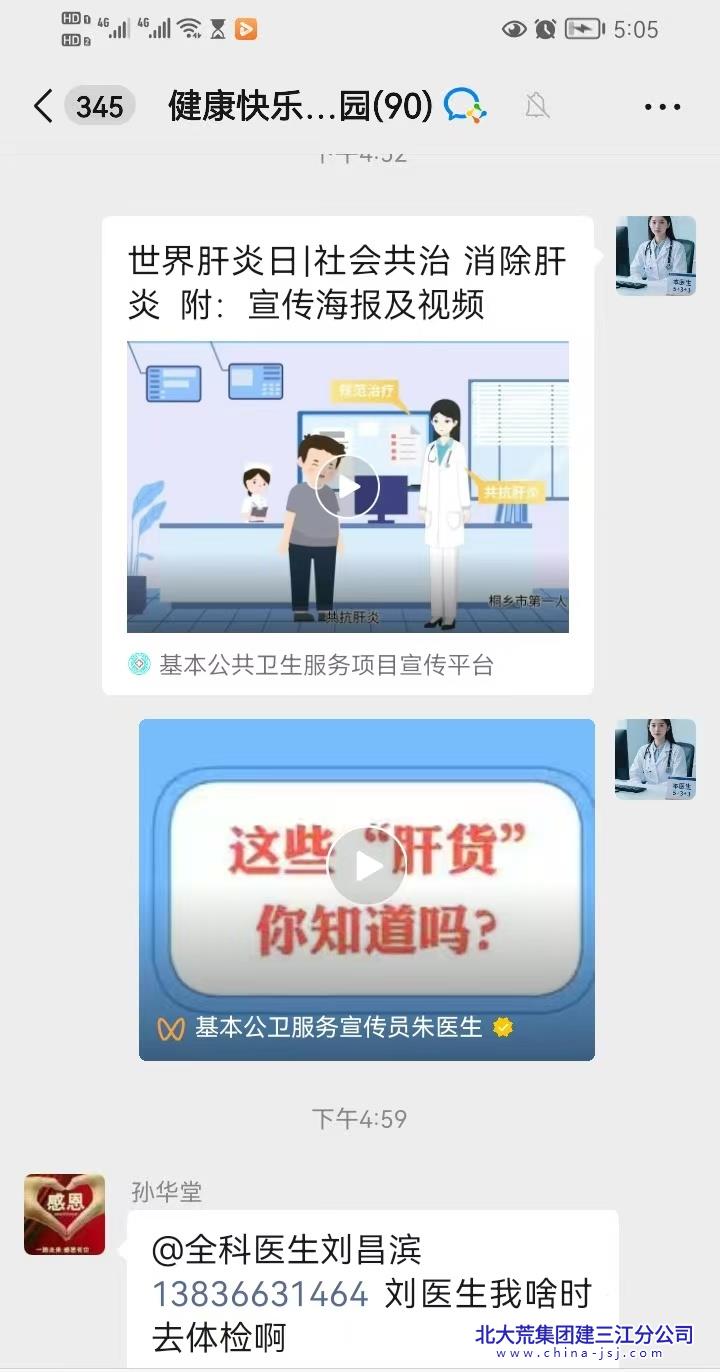720x1372 pixels.
Task: Open the AI assistant icon beside group name
Action: 465,105
